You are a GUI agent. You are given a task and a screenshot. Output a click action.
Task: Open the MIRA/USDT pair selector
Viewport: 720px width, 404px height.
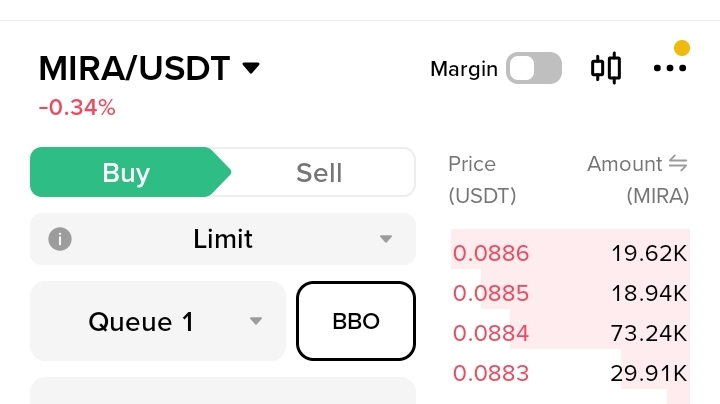(150, 68)
